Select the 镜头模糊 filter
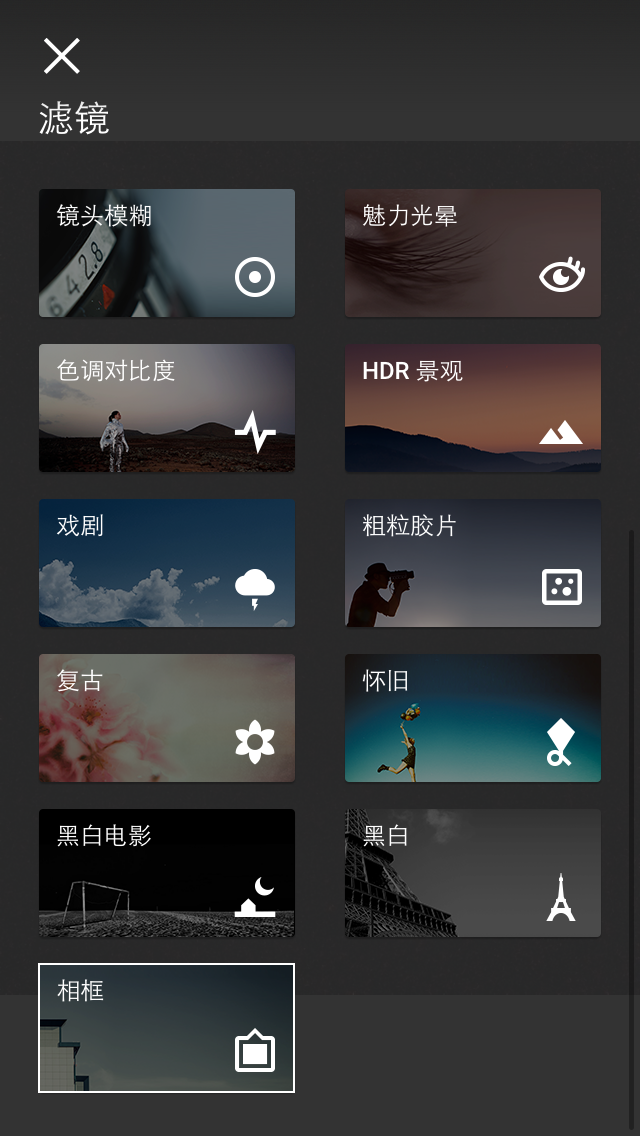 point(167,253)
